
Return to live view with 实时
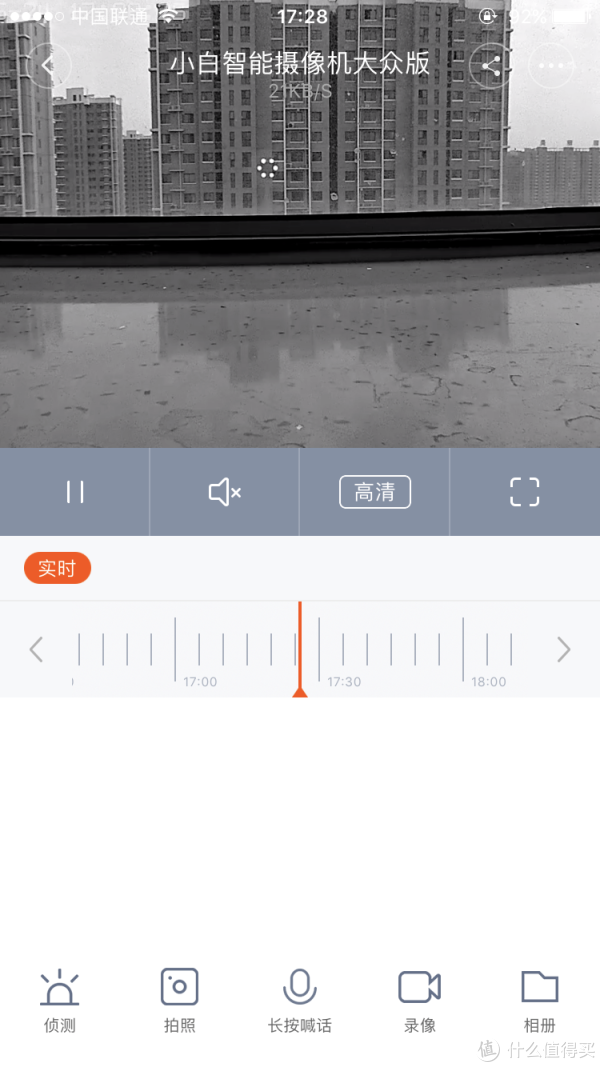tap(57, 568)
